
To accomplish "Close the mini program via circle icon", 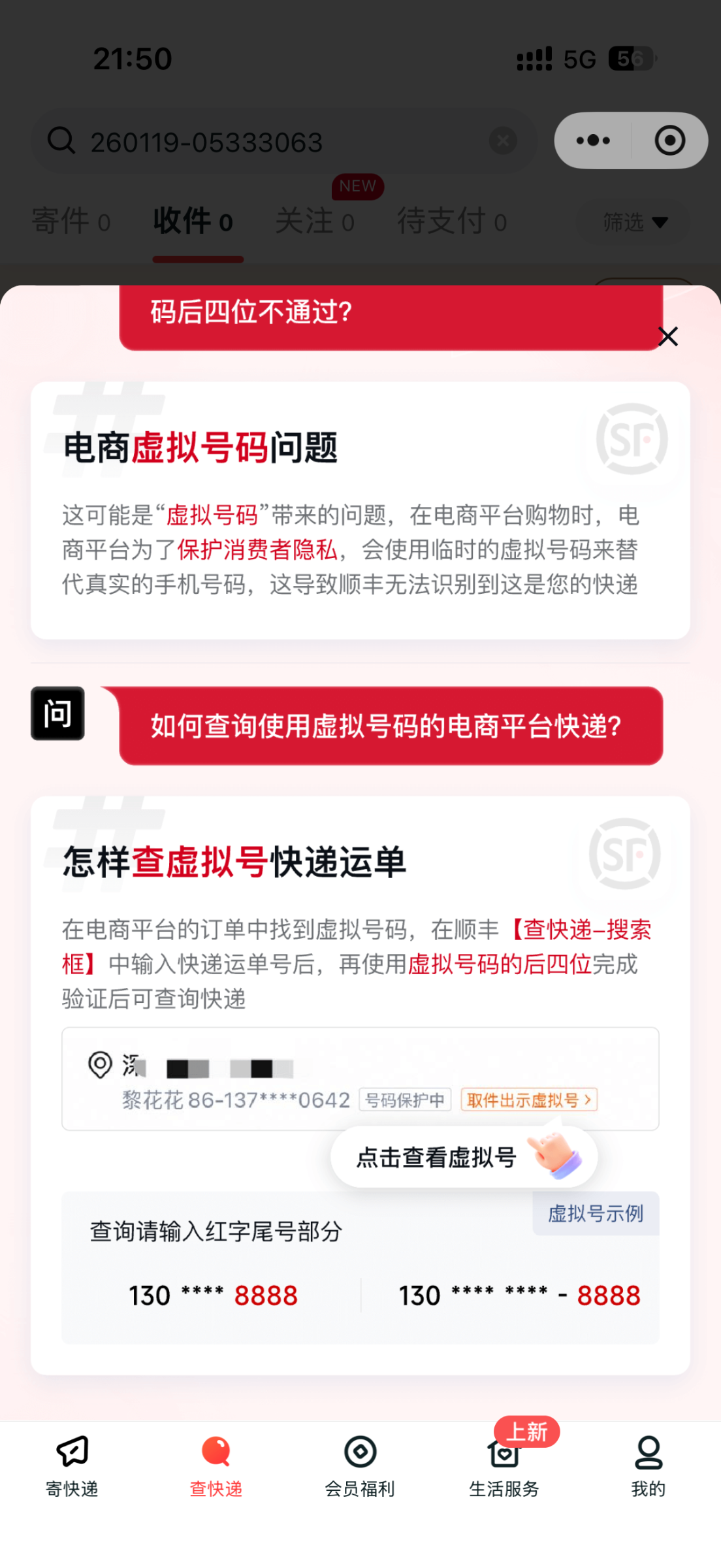I will [669, 140].
